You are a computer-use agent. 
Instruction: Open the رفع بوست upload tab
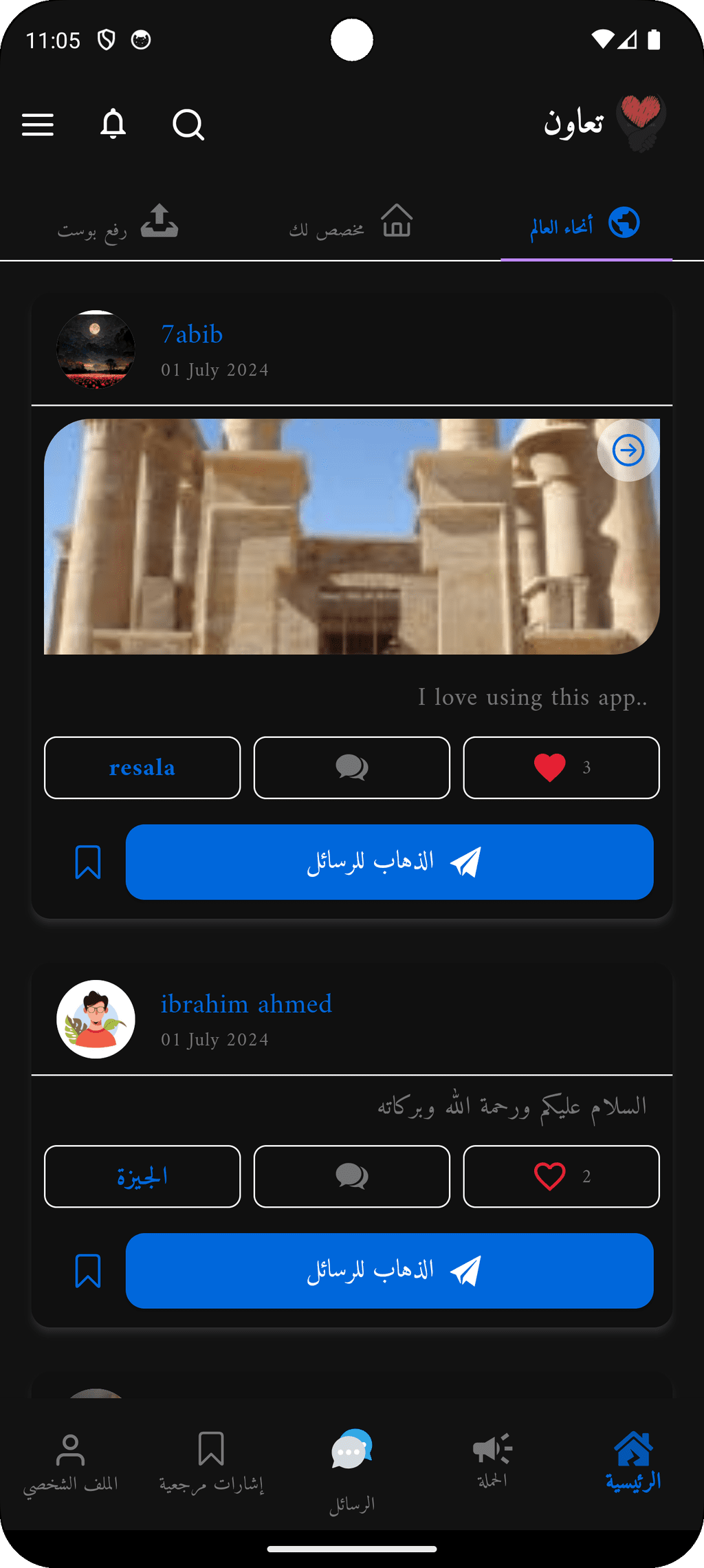[x=118, y=224]
